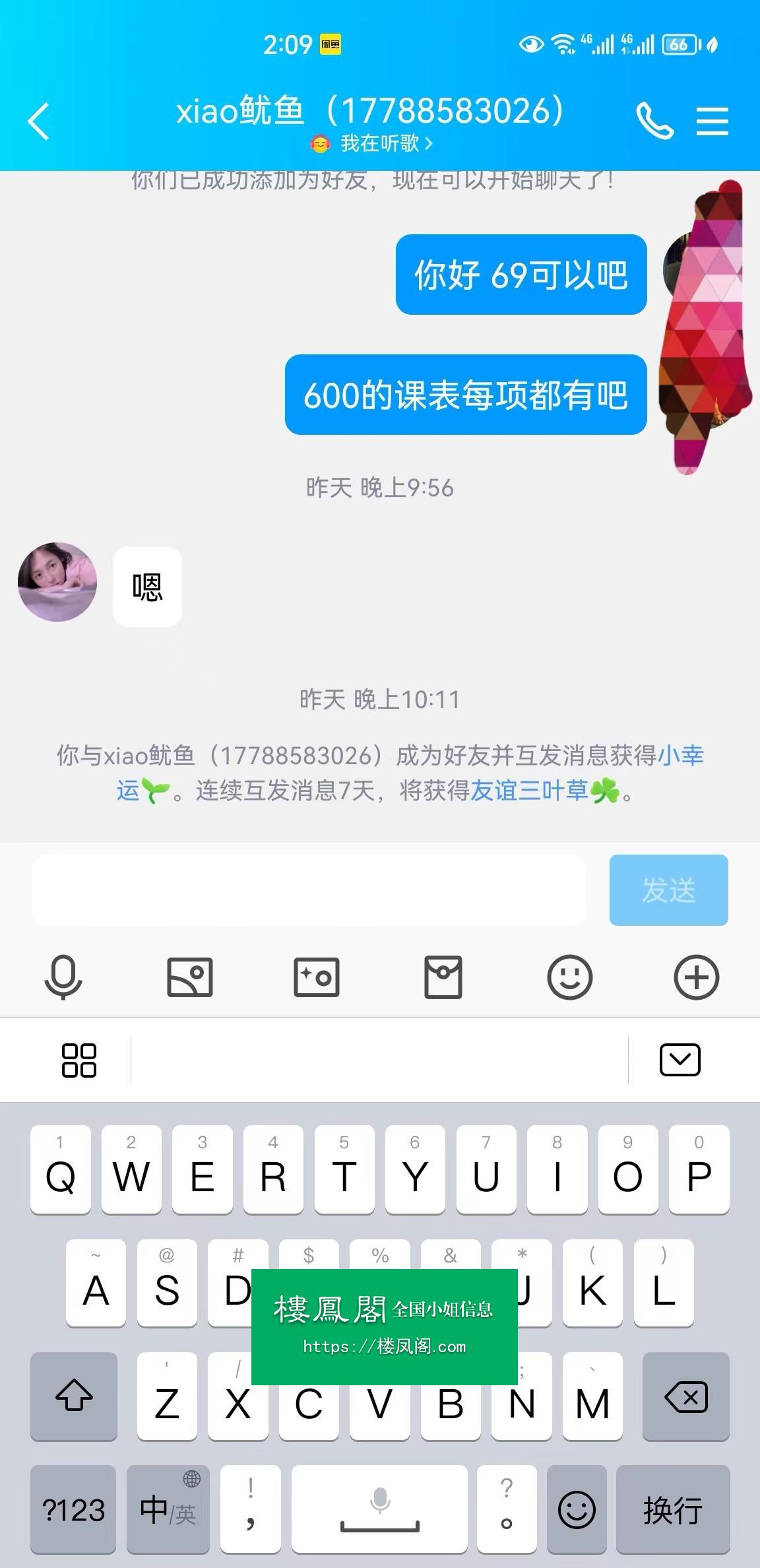Viewport: 760px width, 1568px height.
Task: Switch keyboard language with 中/英 key
Action: (168, 1509)
